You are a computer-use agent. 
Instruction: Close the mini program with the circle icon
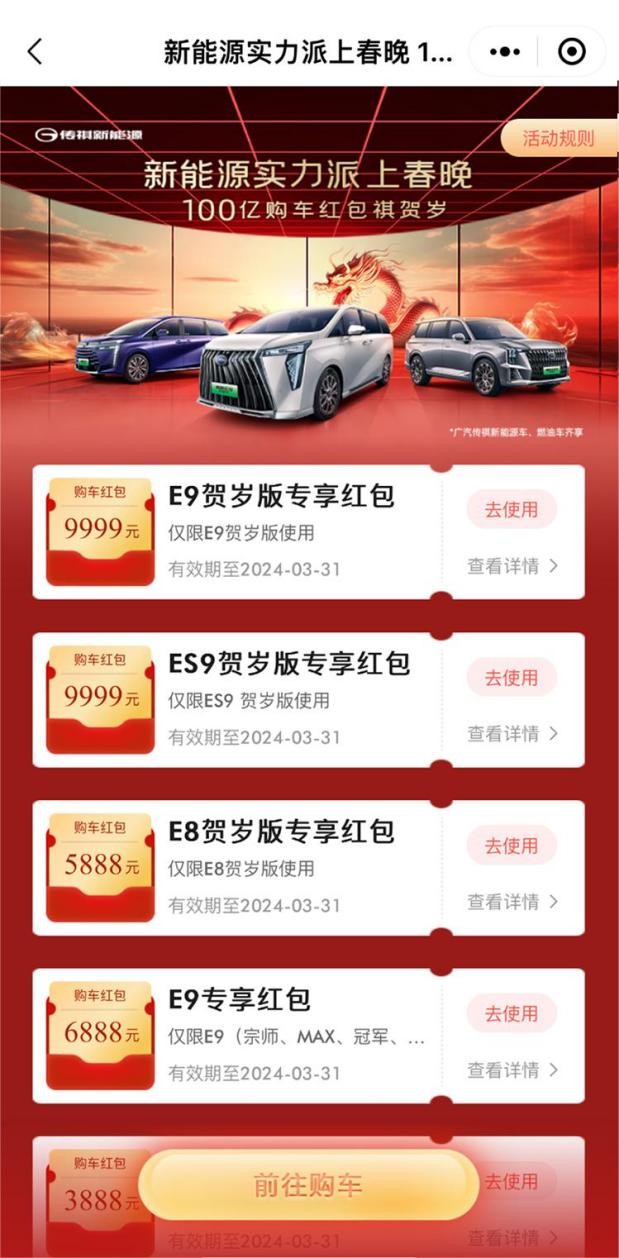[571, 52]
